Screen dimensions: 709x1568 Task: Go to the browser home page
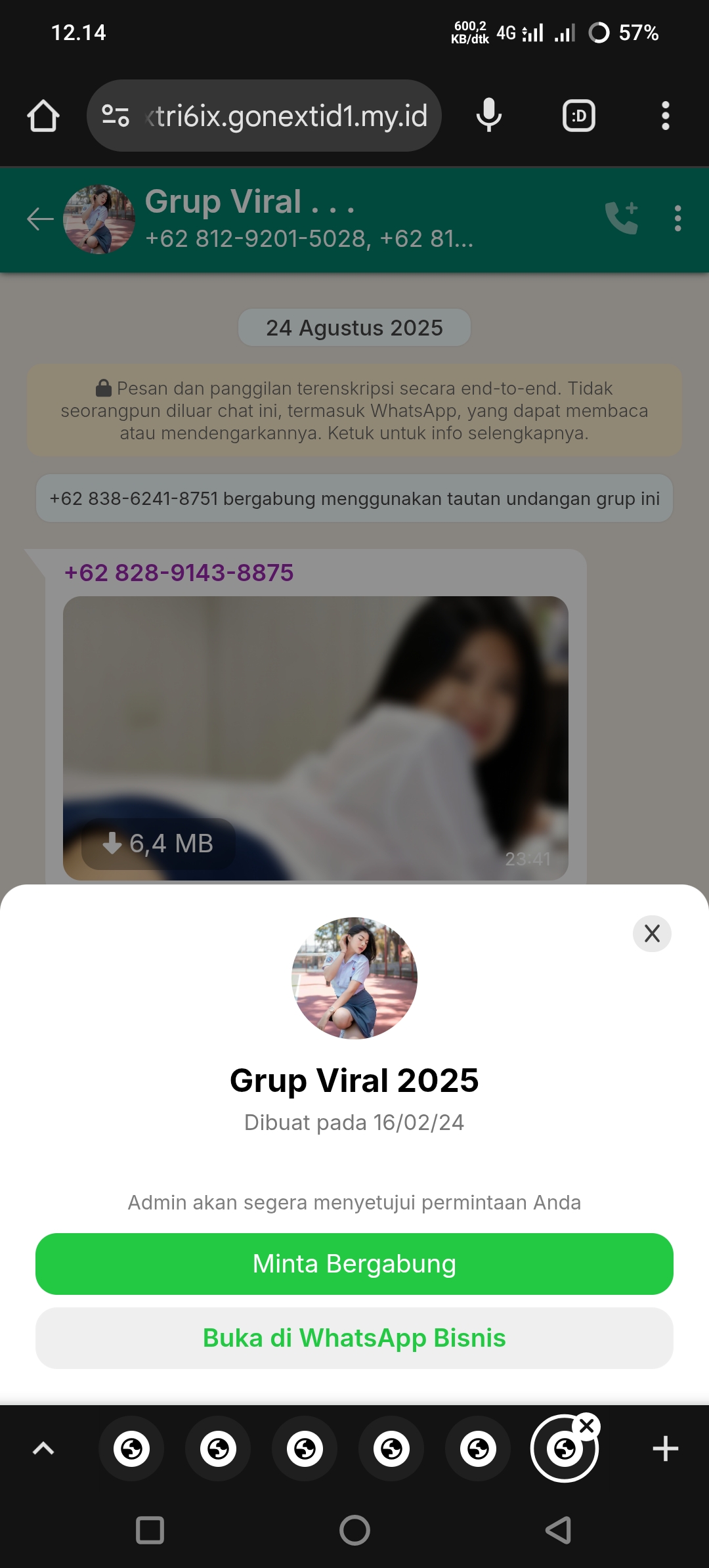43,116
